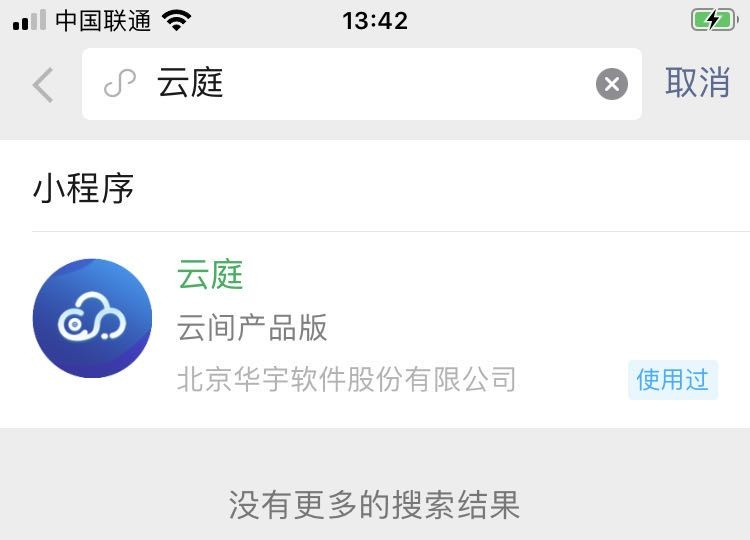
Task: Go back using the left arrow
Action: tap(42, 85)
